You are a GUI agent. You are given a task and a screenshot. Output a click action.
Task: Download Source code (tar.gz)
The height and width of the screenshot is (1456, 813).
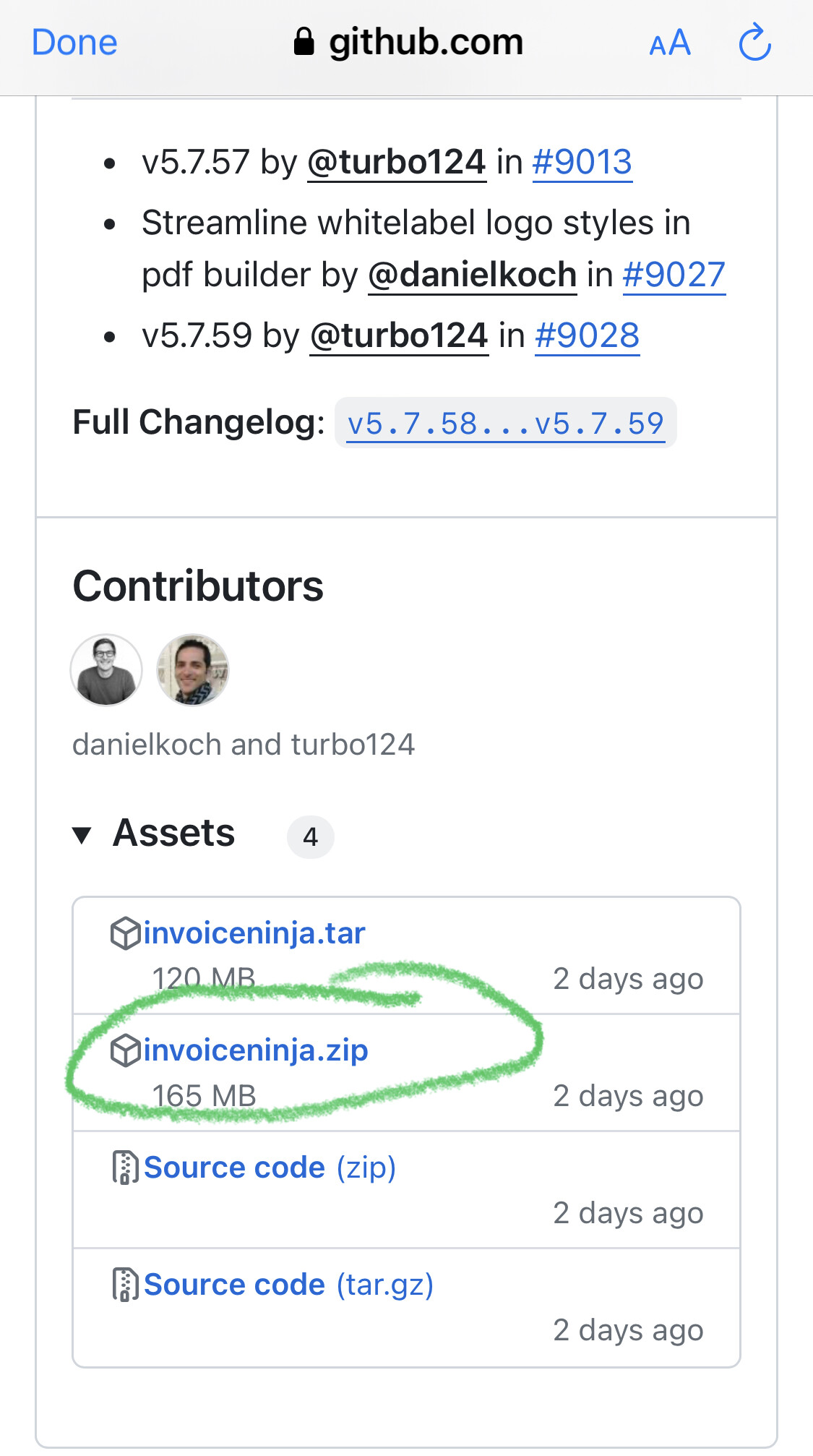point(288,1285)
